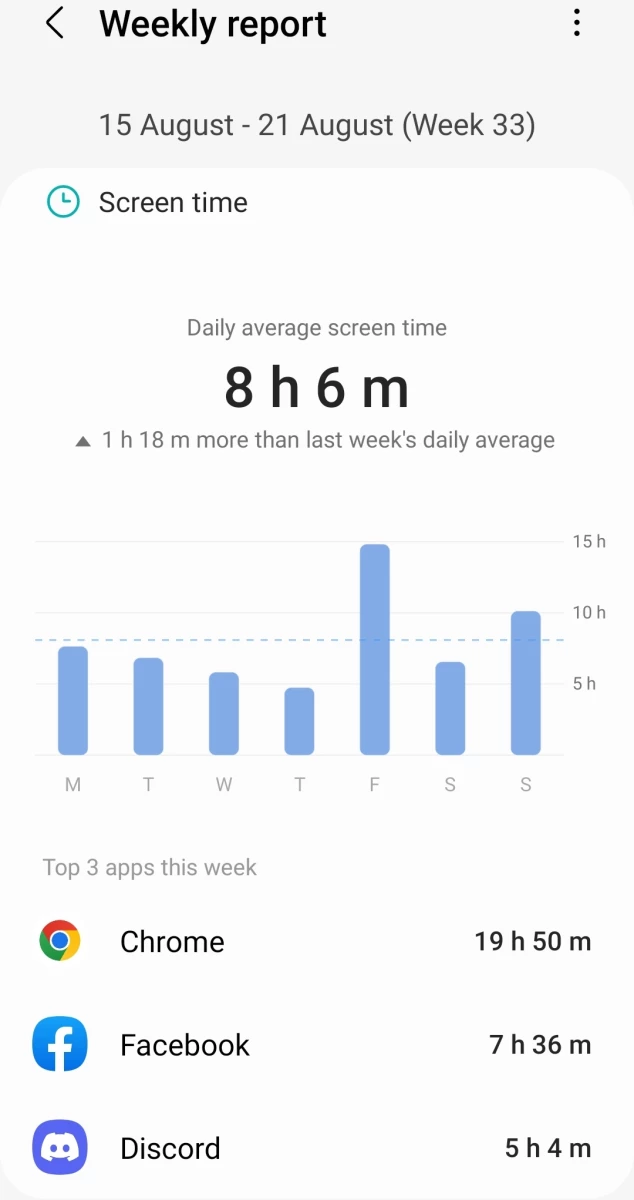Open Chrome usage details

click(x=317, y=941)
